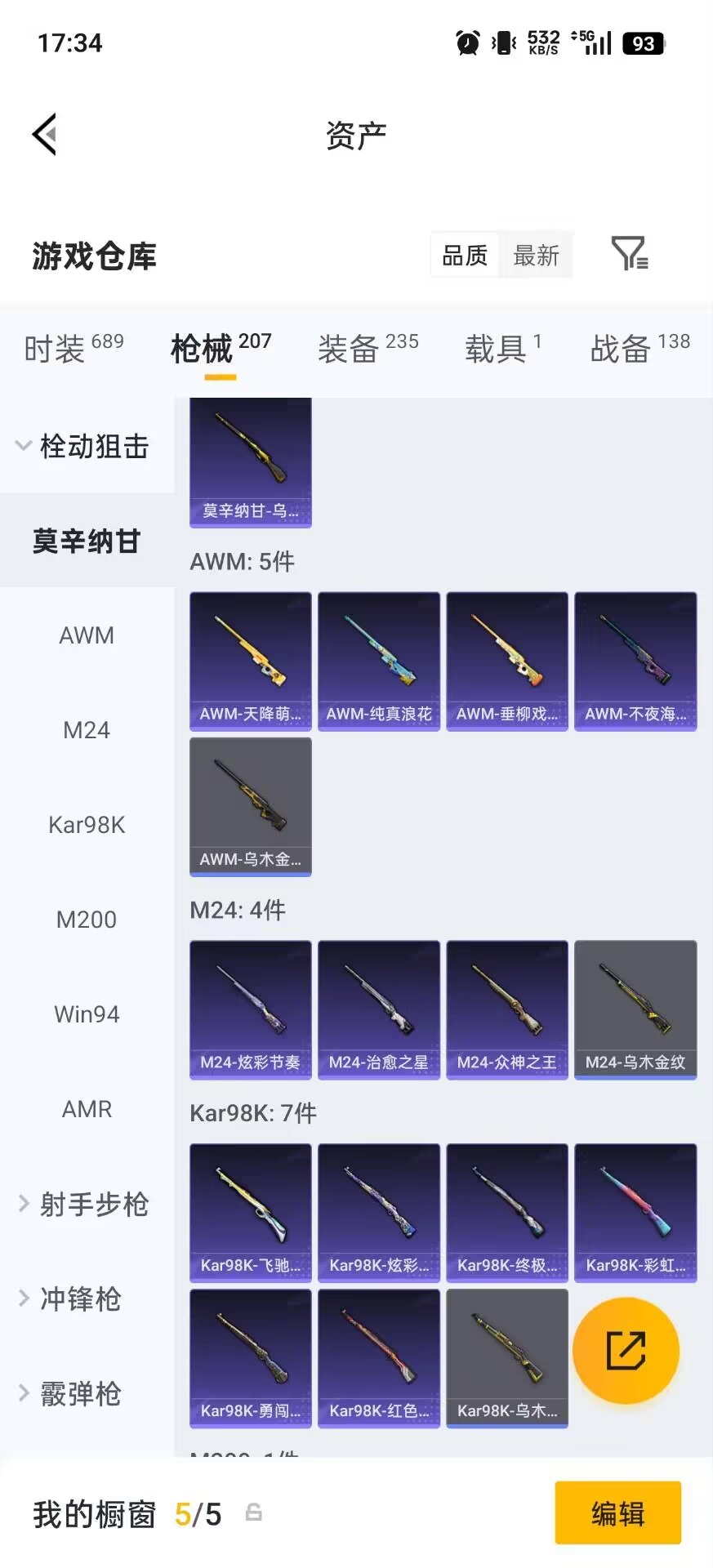This screenshot has width=713, height=1568.
Task: Select Kar98K in the sidebar
Action: coord(87,824)
